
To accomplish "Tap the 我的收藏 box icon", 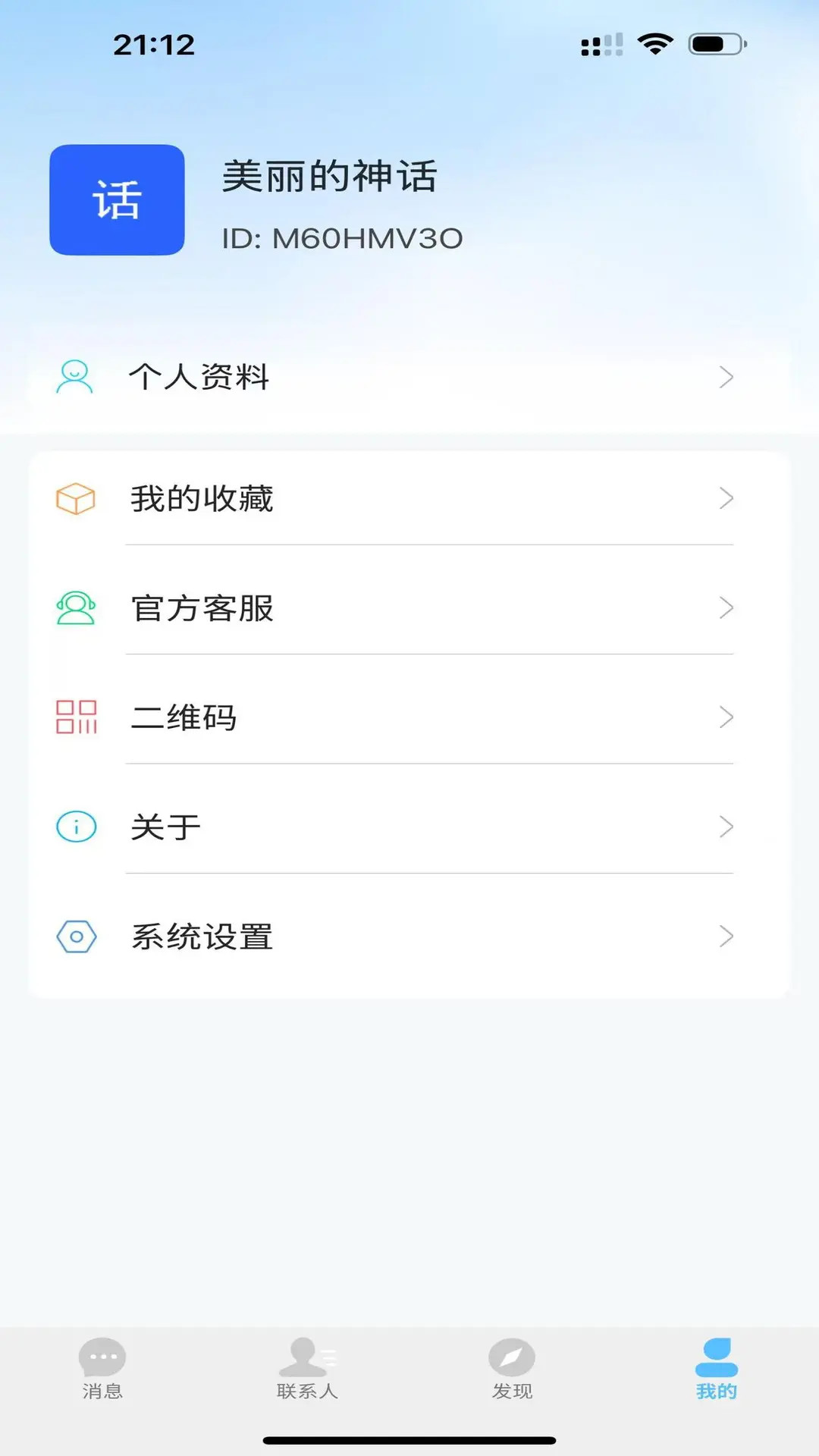I will [75, 499].
